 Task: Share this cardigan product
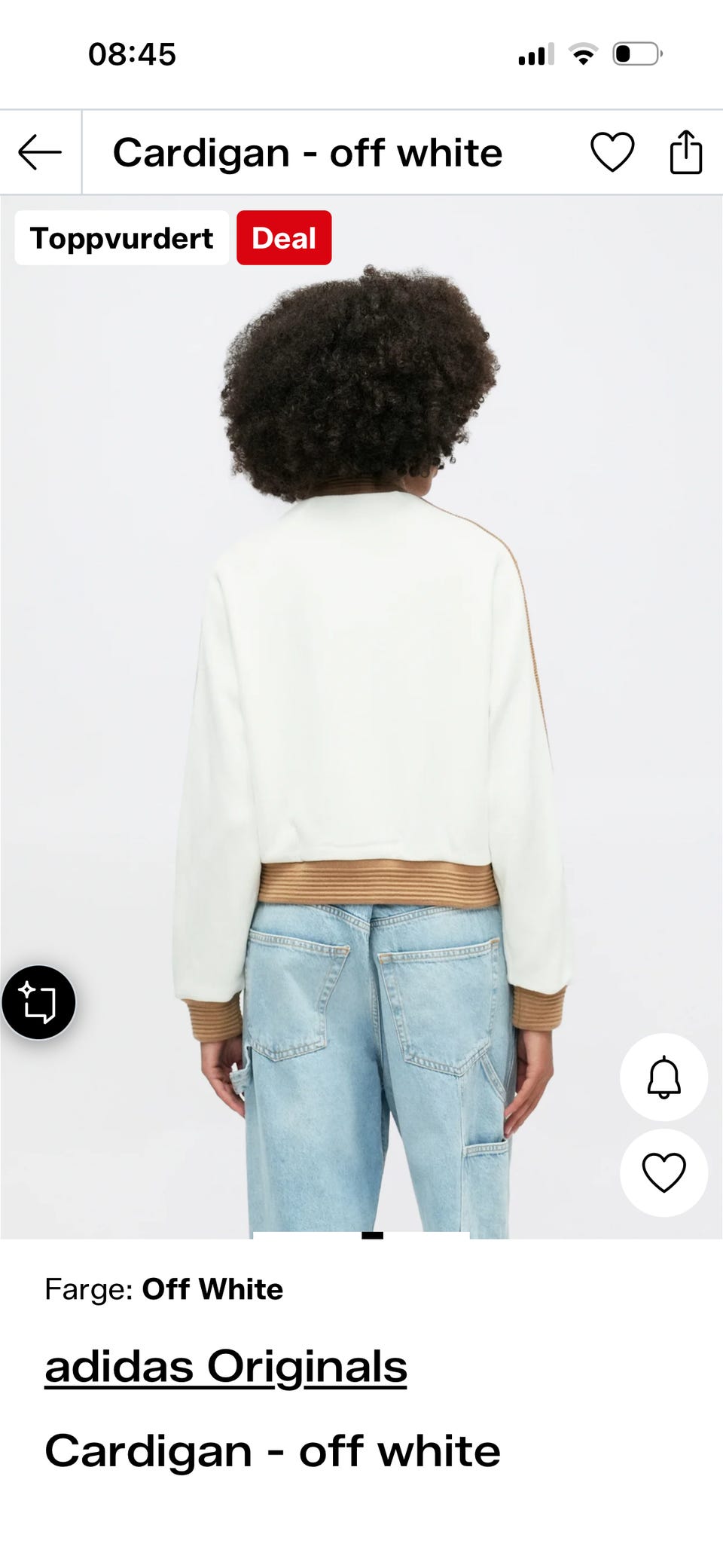(x=686, y=152)
